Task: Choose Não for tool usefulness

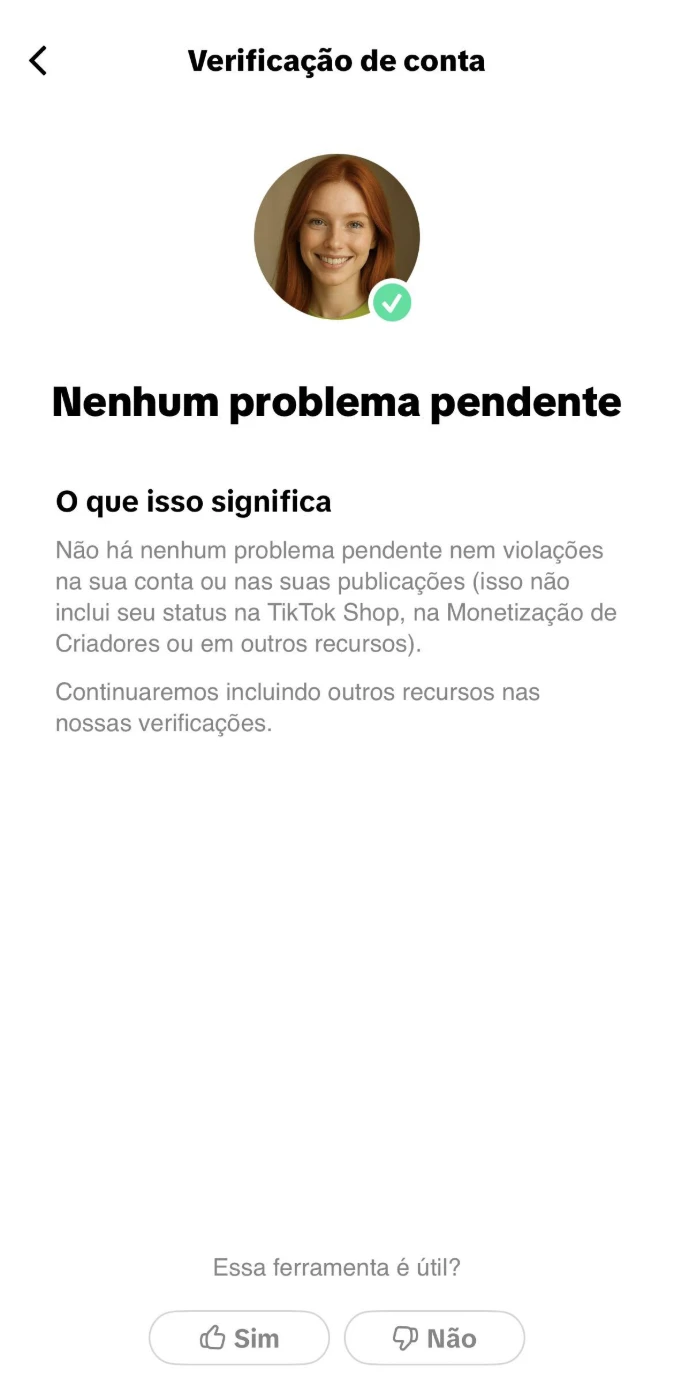Action: [434, 1338]
